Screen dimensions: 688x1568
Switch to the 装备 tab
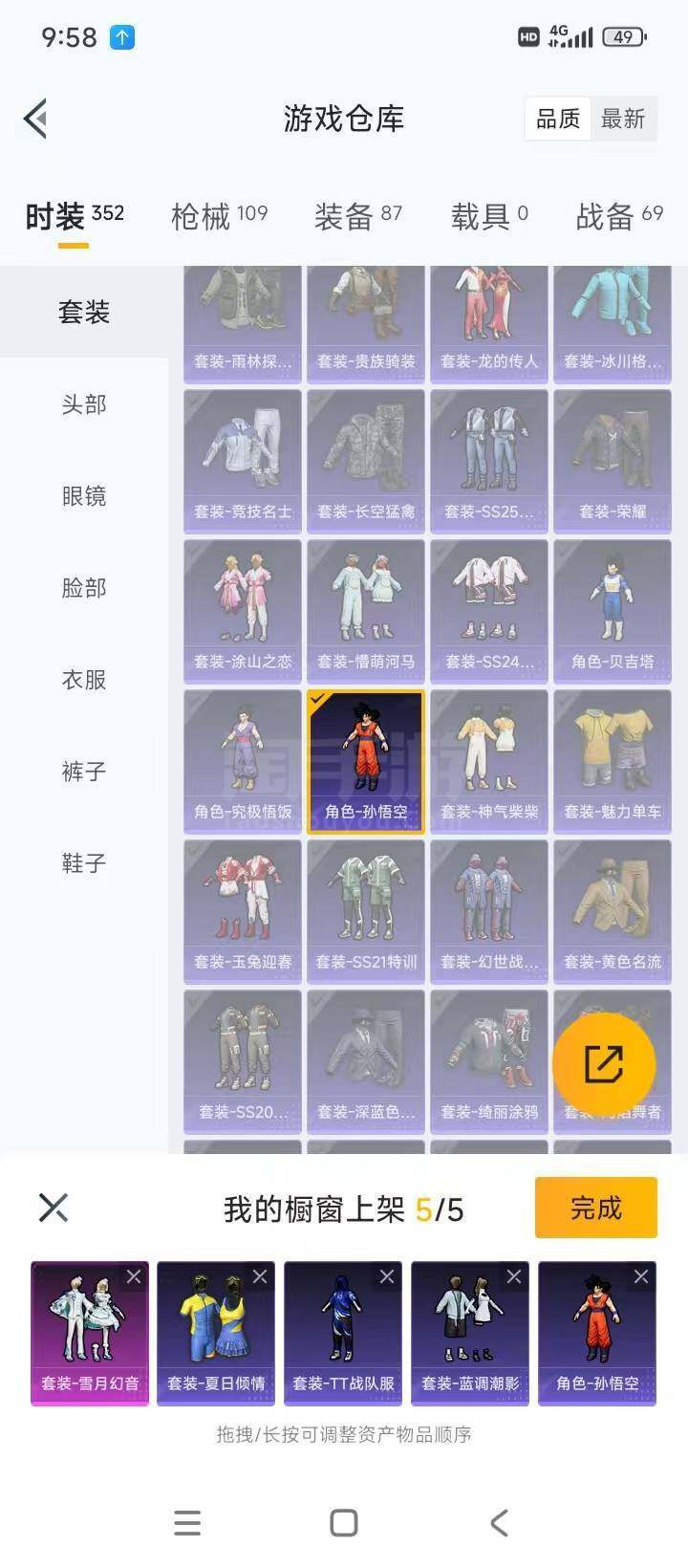click(x=358, y=217)
